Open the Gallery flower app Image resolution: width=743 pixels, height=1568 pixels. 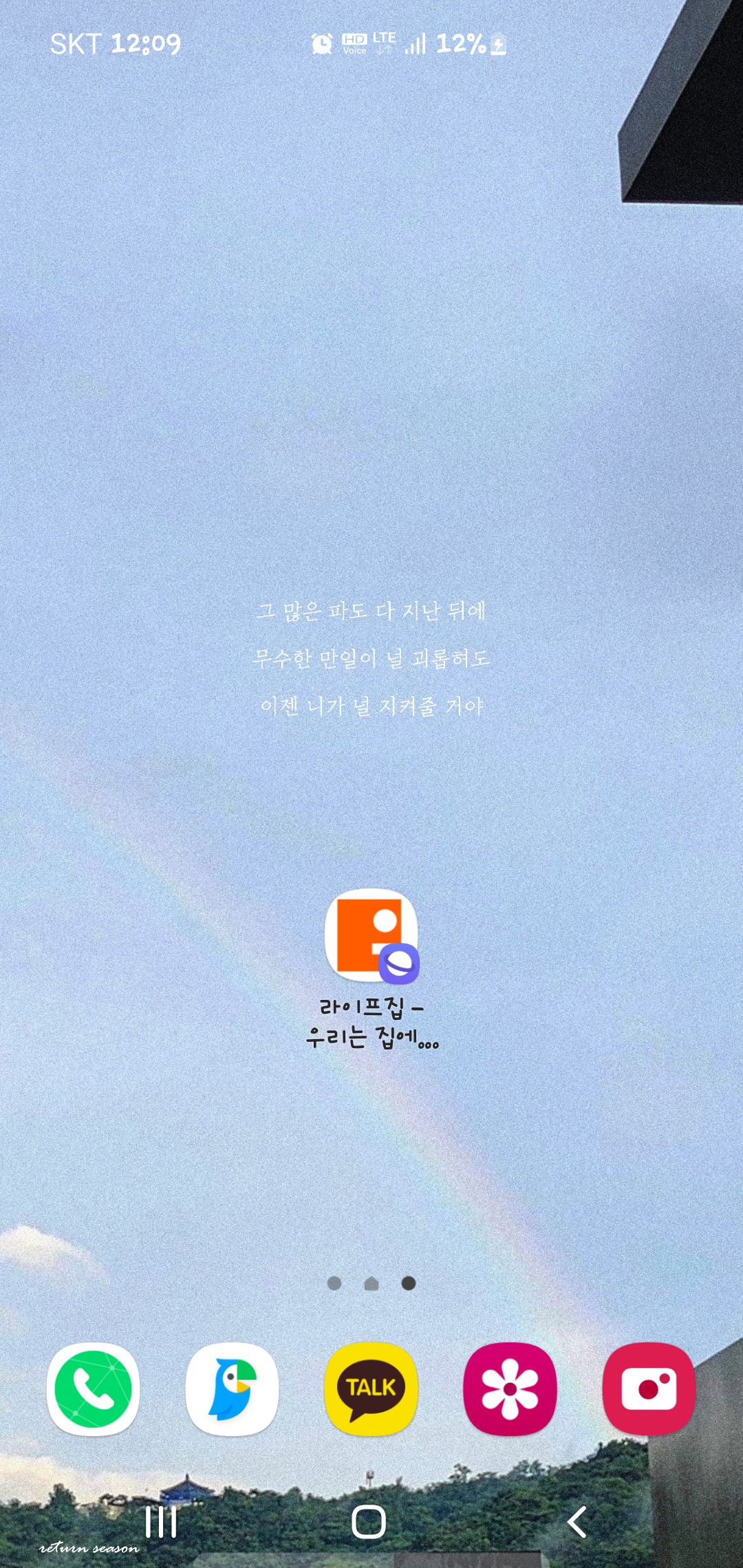pos(510,1389)
